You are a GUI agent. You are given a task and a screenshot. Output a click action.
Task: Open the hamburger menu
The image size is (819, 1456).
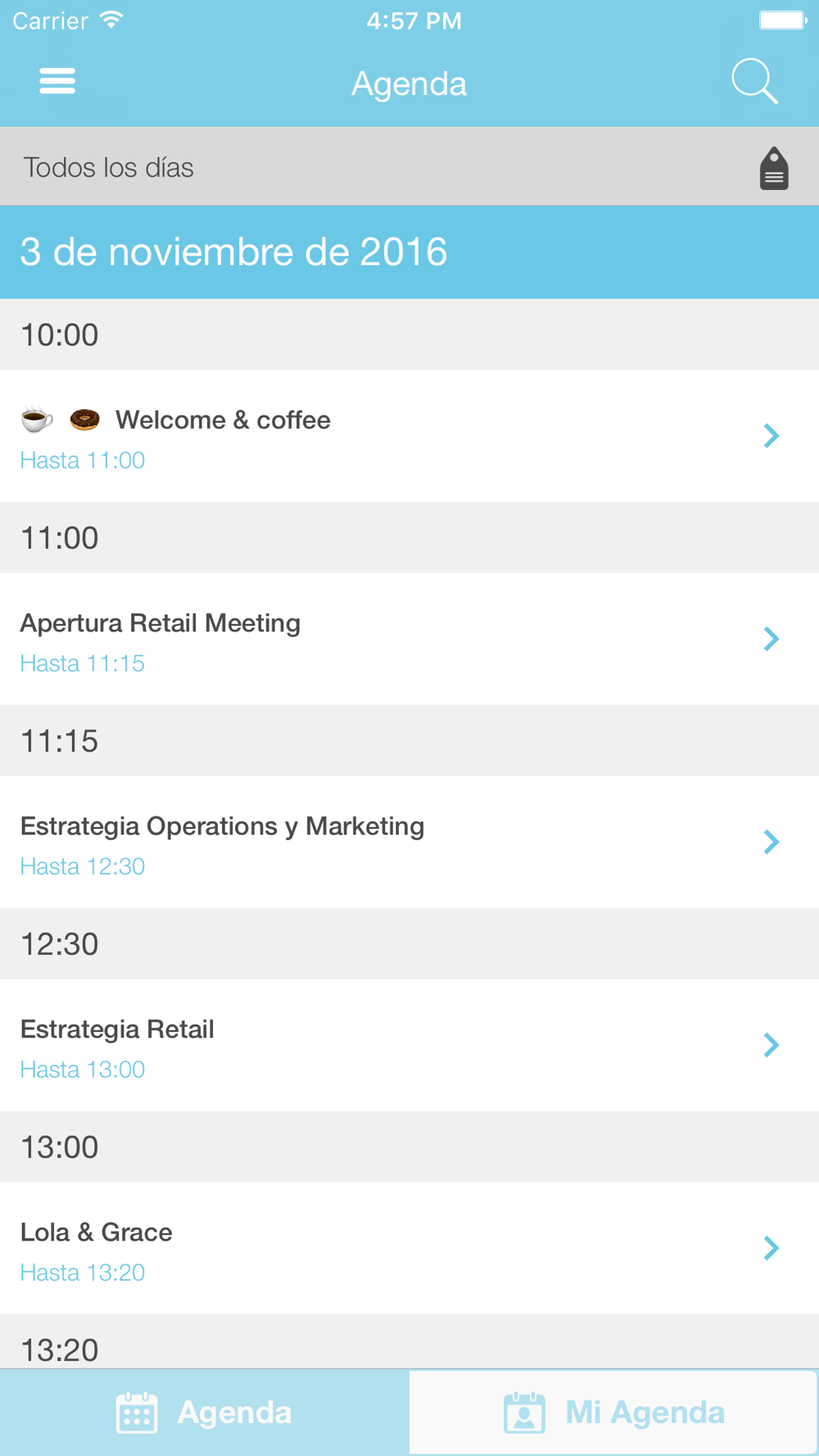[57, 81]
